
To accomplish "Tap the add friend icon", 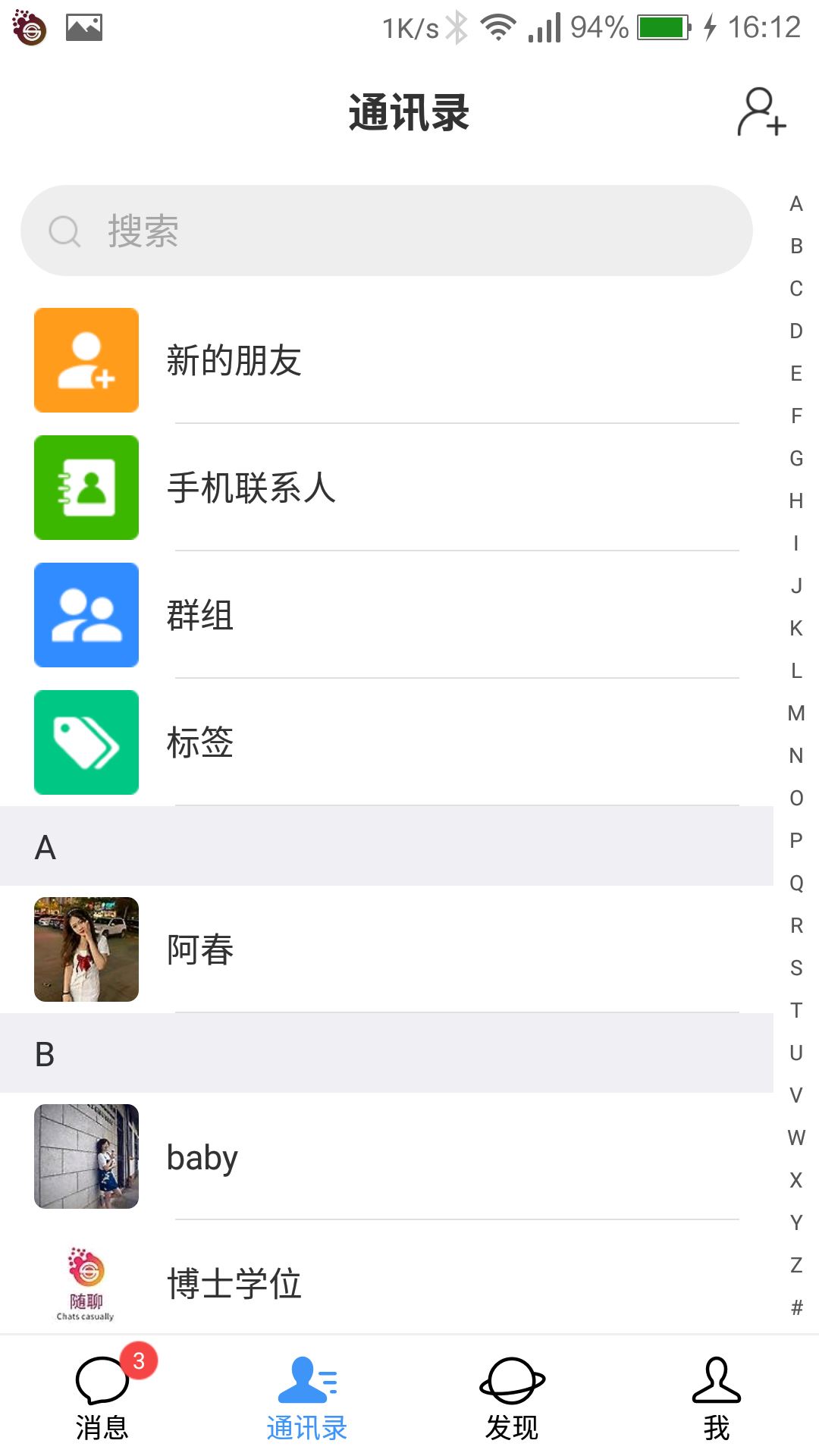I will pyautogui.click(x=761, y=113).
